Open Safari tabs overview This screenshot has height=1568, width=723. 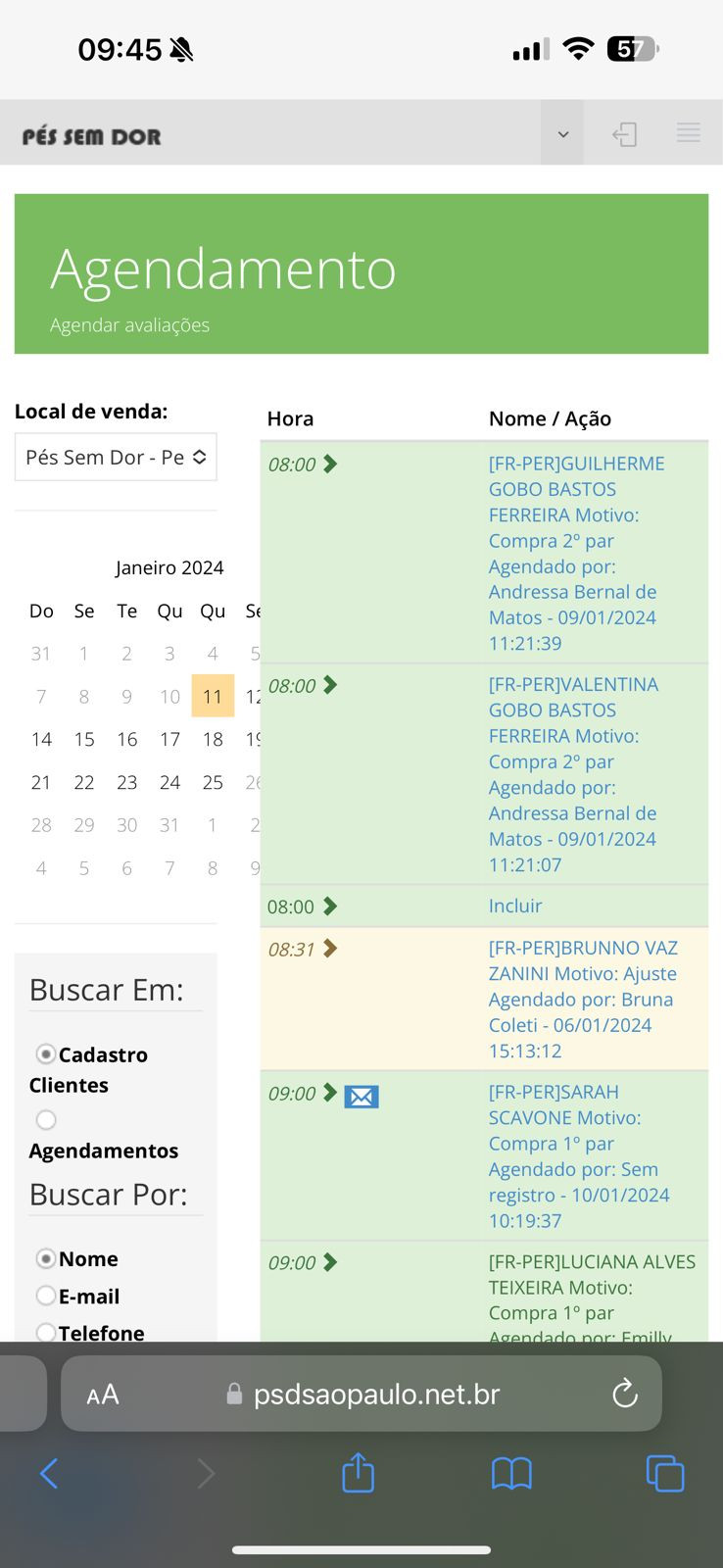[x=664, y=1473]
